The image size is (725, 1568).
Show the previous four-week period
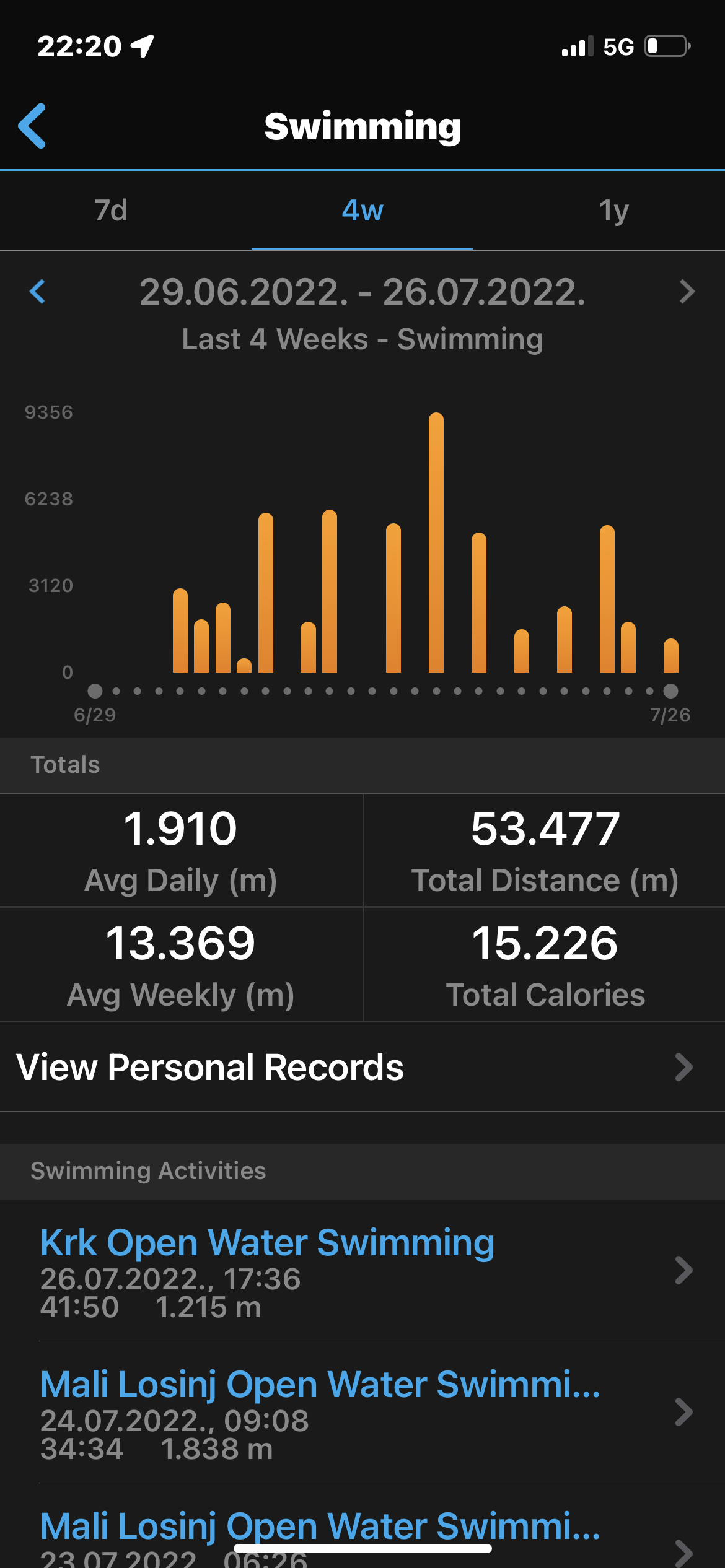tap(37, 292)
